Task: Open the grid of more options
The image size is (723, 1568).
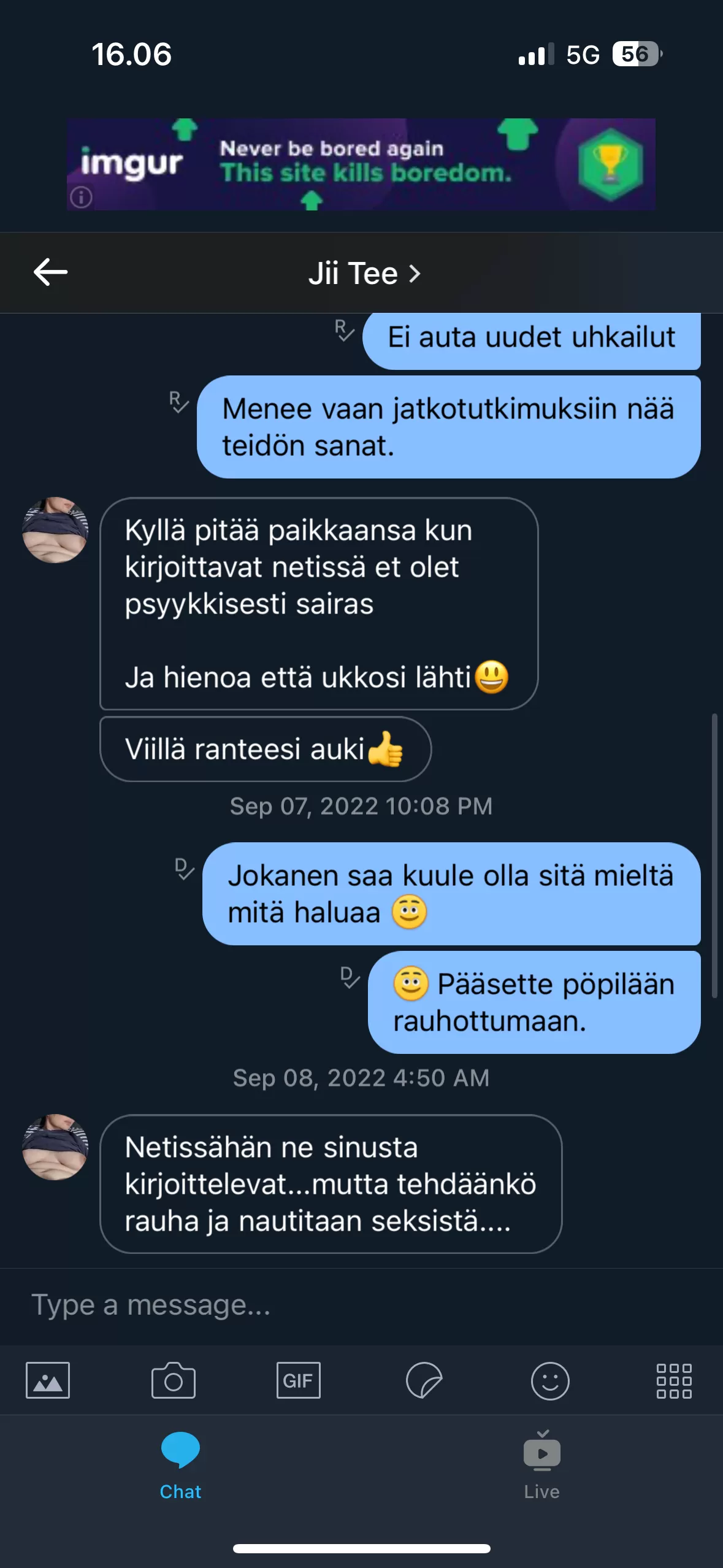Action: [674, 1380]
